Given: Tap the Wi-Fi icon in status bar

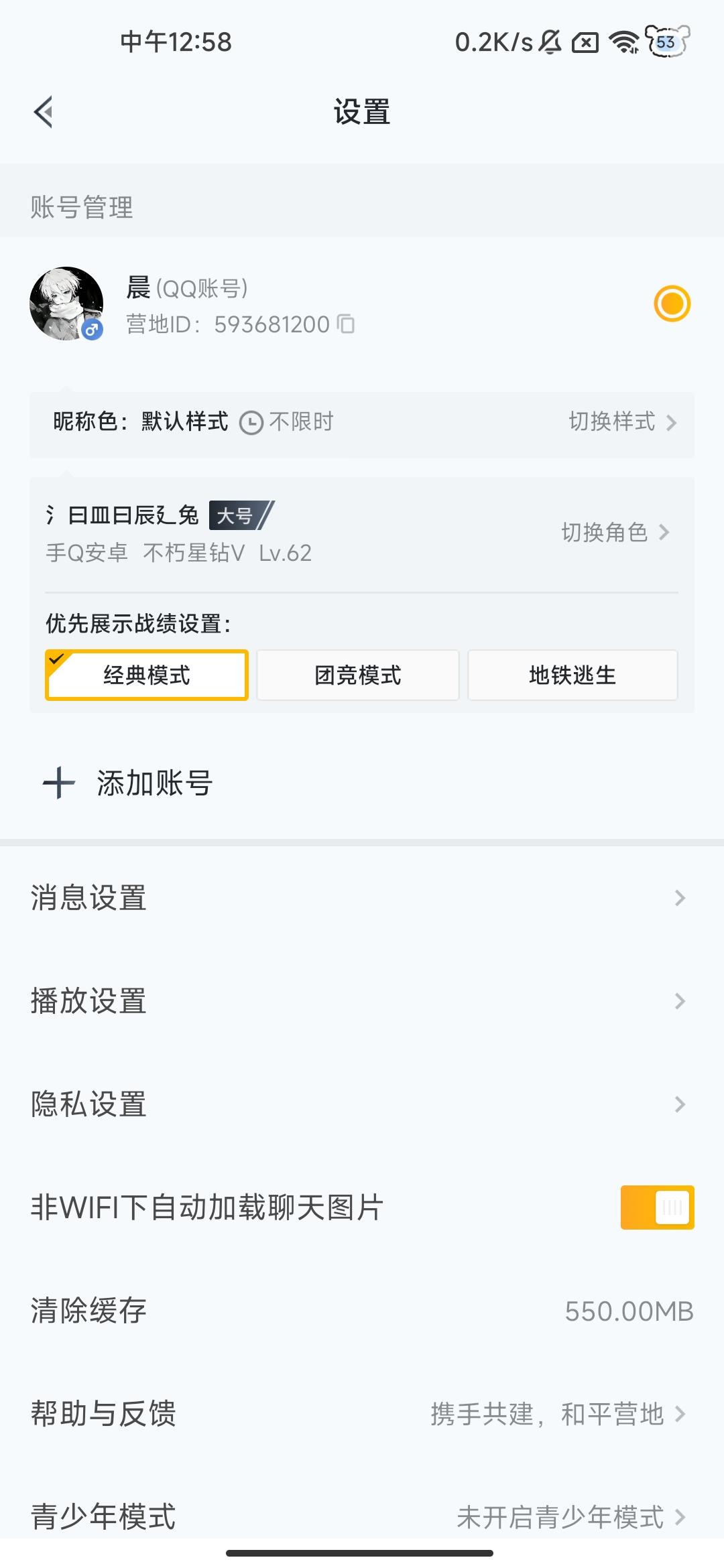Looking at the screenshot, I should click(623, 42).
